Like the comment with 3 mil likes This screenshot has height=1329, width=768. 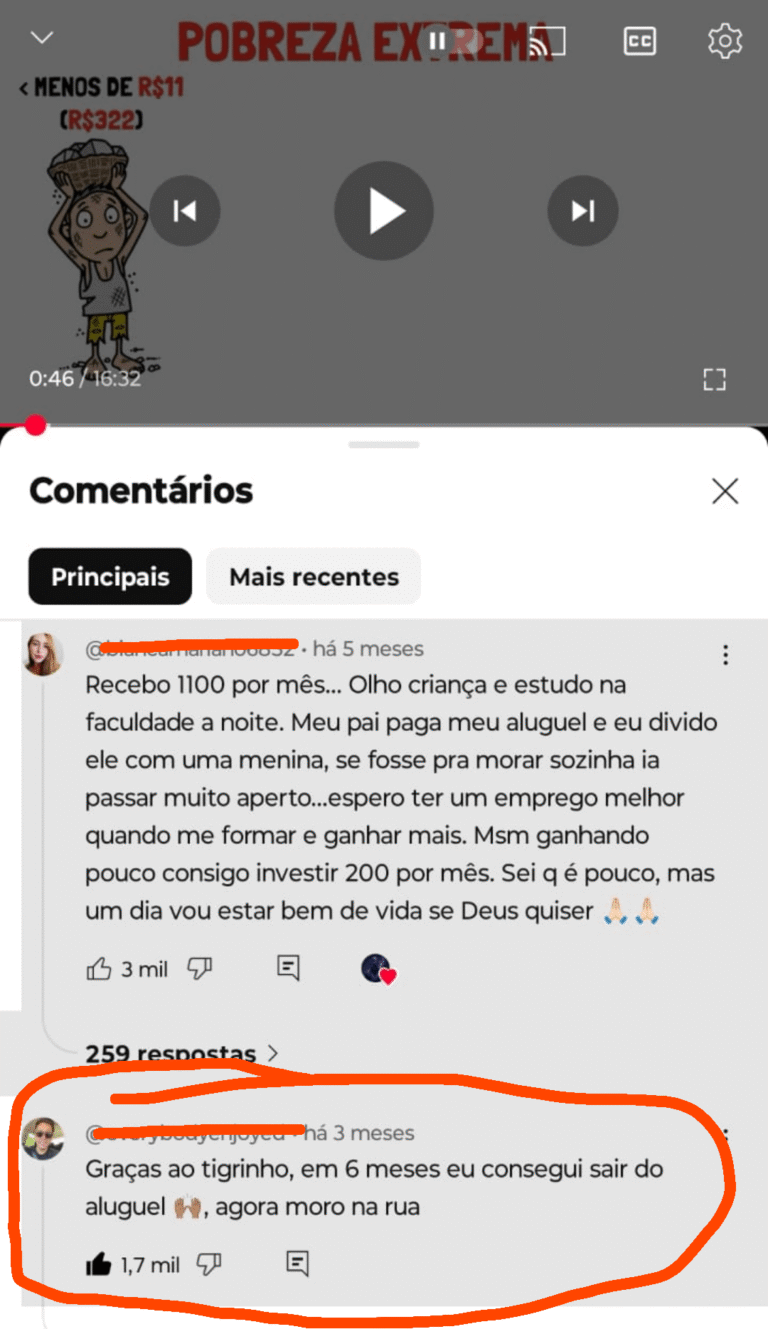pos(99,968)
